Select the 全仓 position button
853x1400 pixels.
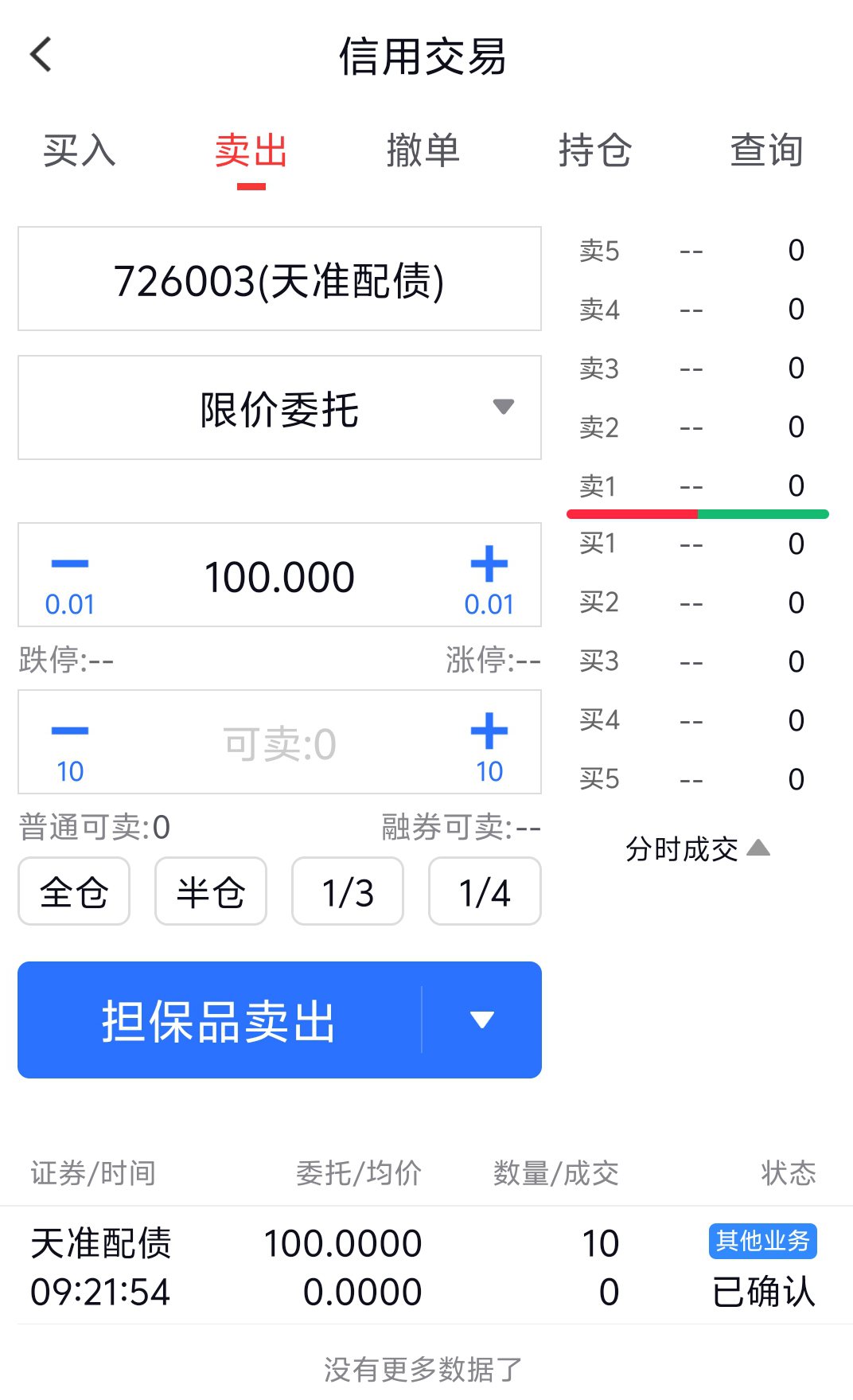click(x=74, y=892)
